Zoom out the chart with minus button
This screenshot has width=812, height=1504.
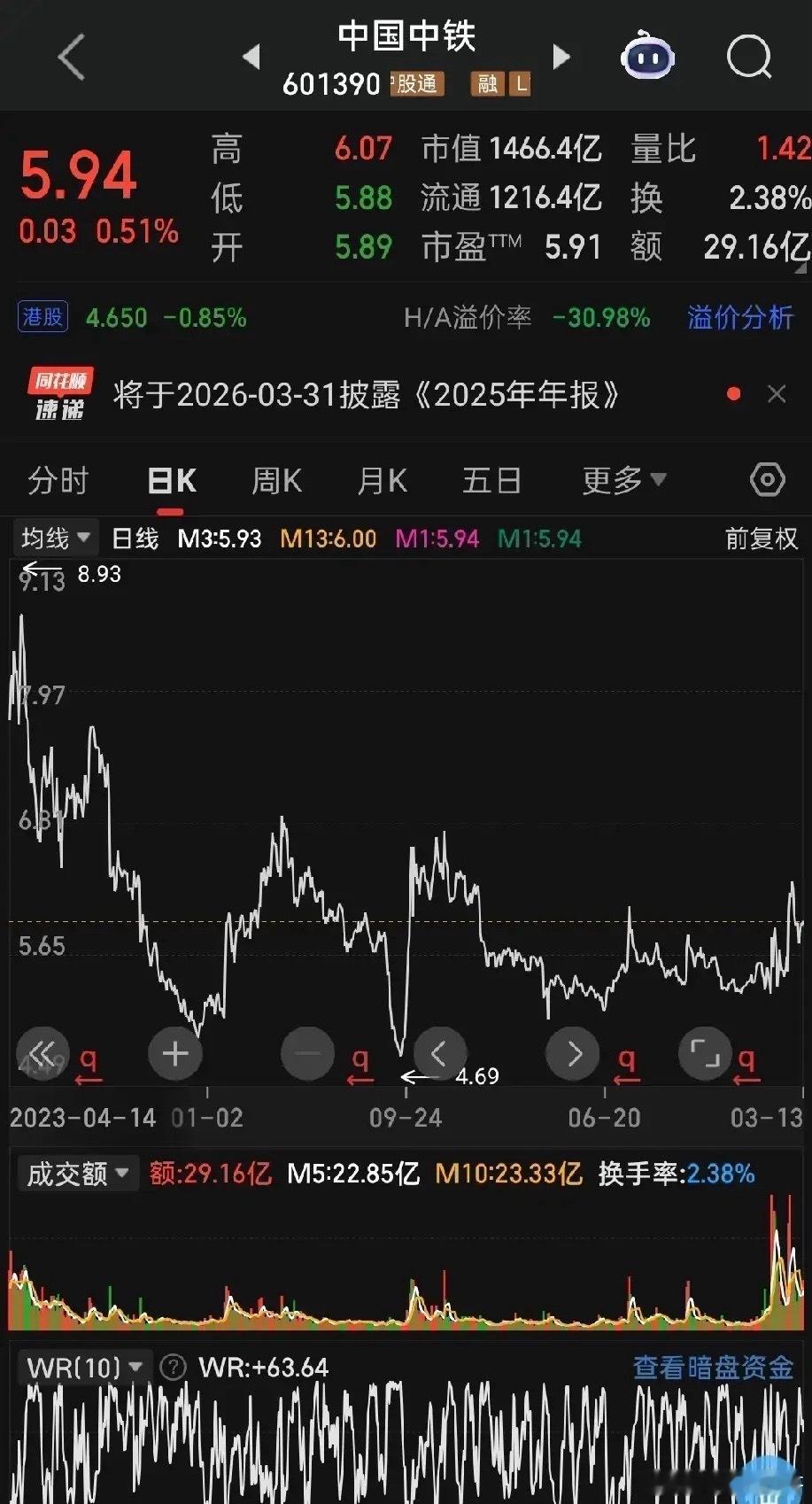point(307,1053)
